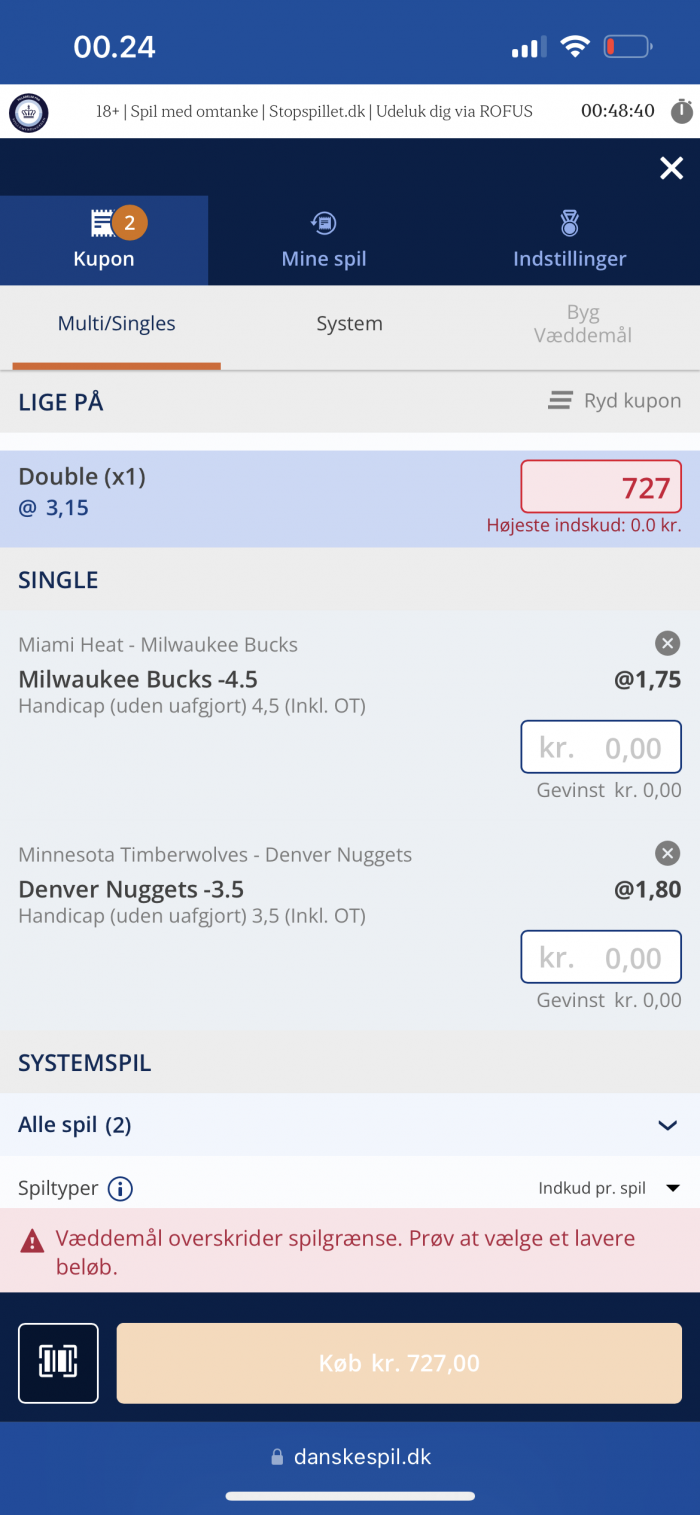Remove the Milwaukee Bucks -4.5 selection
This screenshot has width=700, height=1515.
[x=667, y=643]
